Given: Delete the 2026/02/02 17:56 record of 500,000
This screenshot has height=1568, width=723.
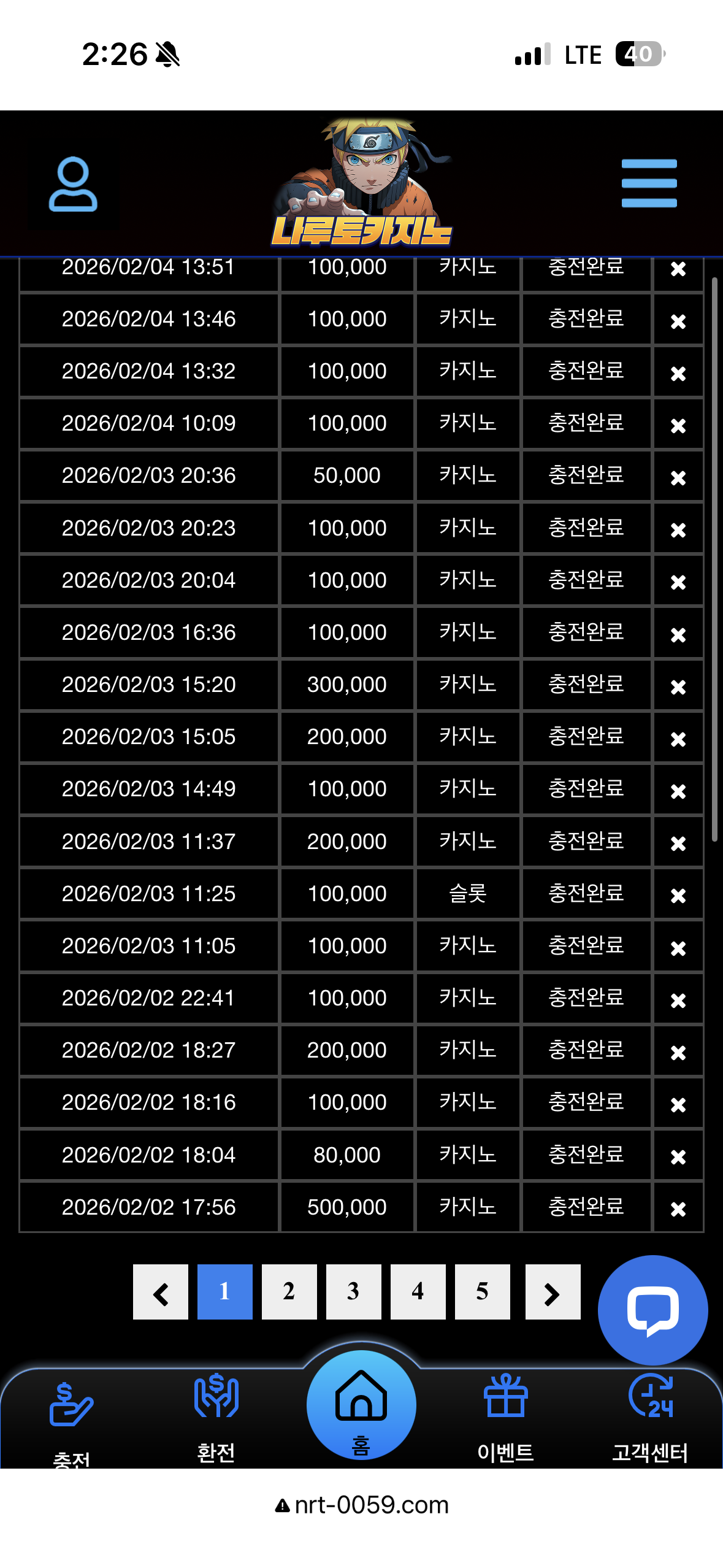Looking at the screenshot, I should 678,1209.
